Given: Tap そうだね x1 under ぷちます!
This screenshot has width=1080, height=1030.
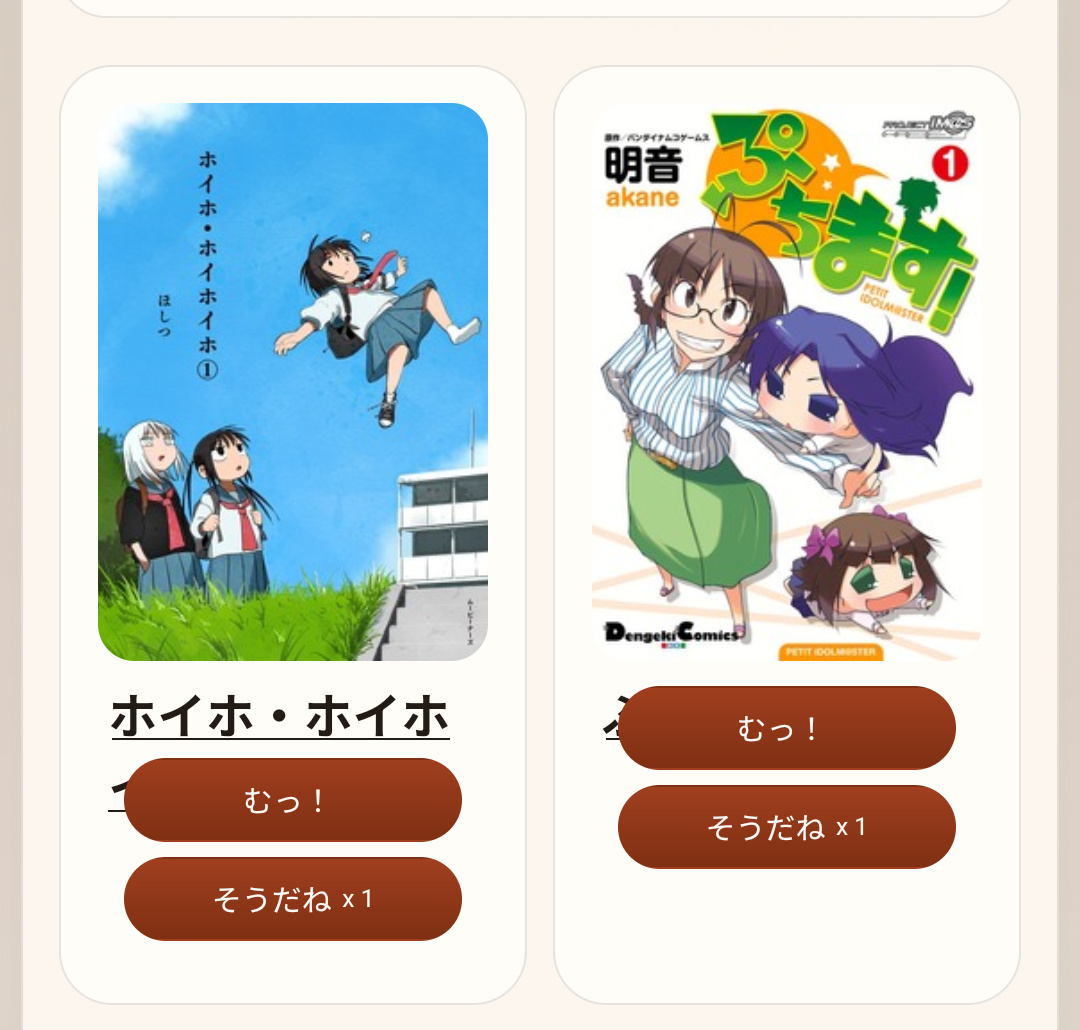Looking at the screenshot, I should pos(786,827).
